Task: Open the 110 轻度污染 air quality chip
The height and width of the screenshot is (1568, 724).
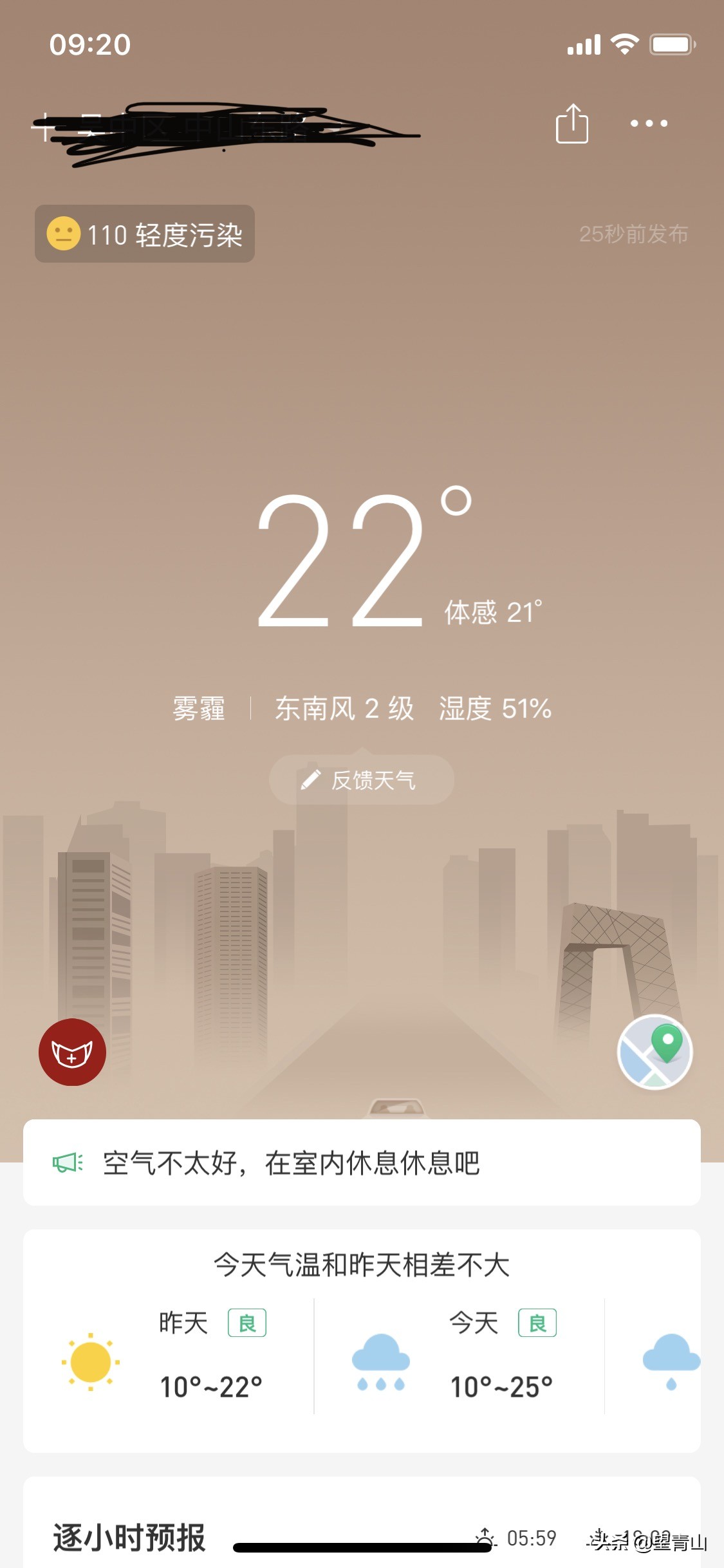Action: 145,234
